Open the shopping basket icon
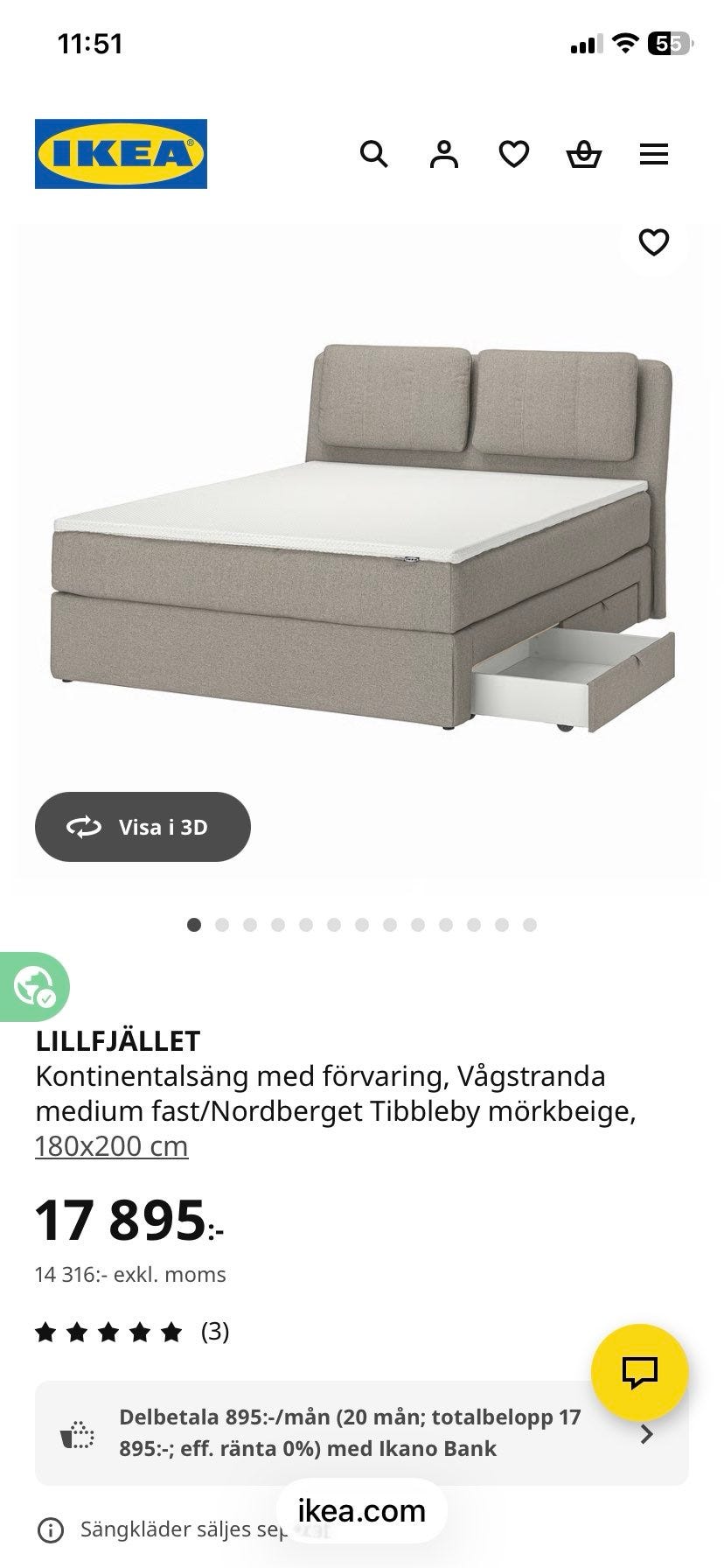This screenshot has width=724, height=1568. click(x=585, y=153)
